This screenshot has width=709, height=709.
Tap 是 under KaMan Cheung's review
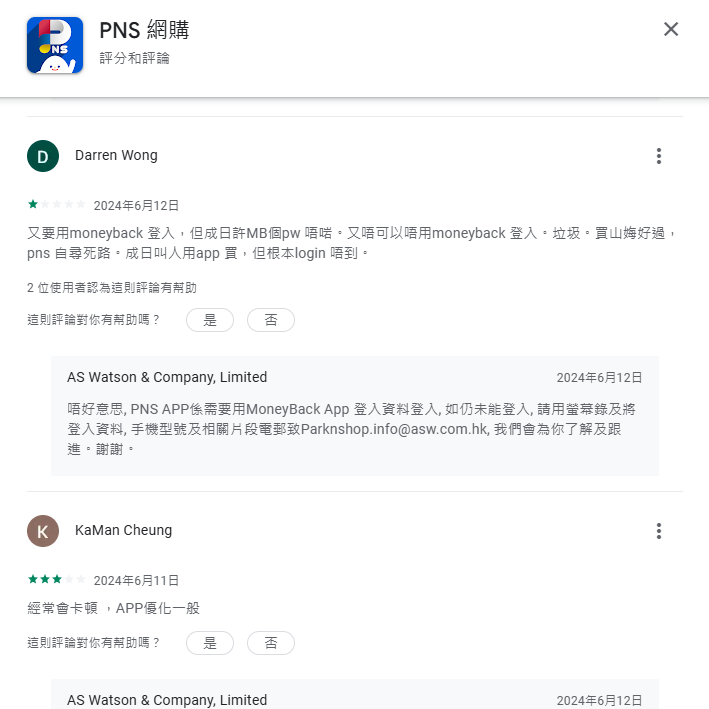pos(210,643)
